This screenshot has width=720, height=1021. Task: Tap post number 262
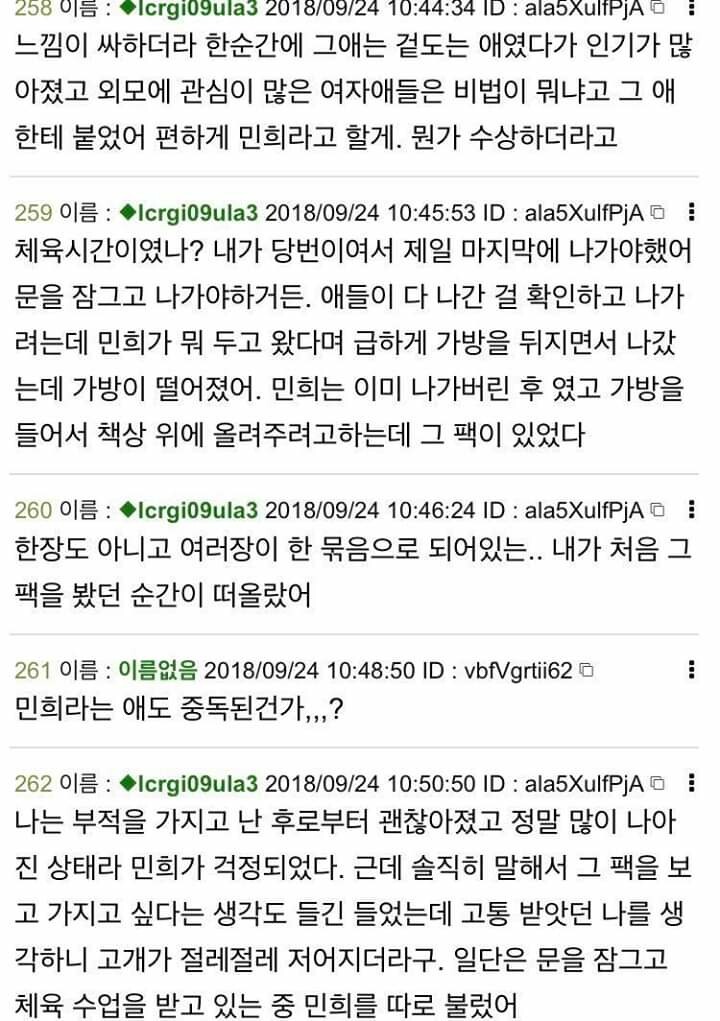tap(33, 783)
